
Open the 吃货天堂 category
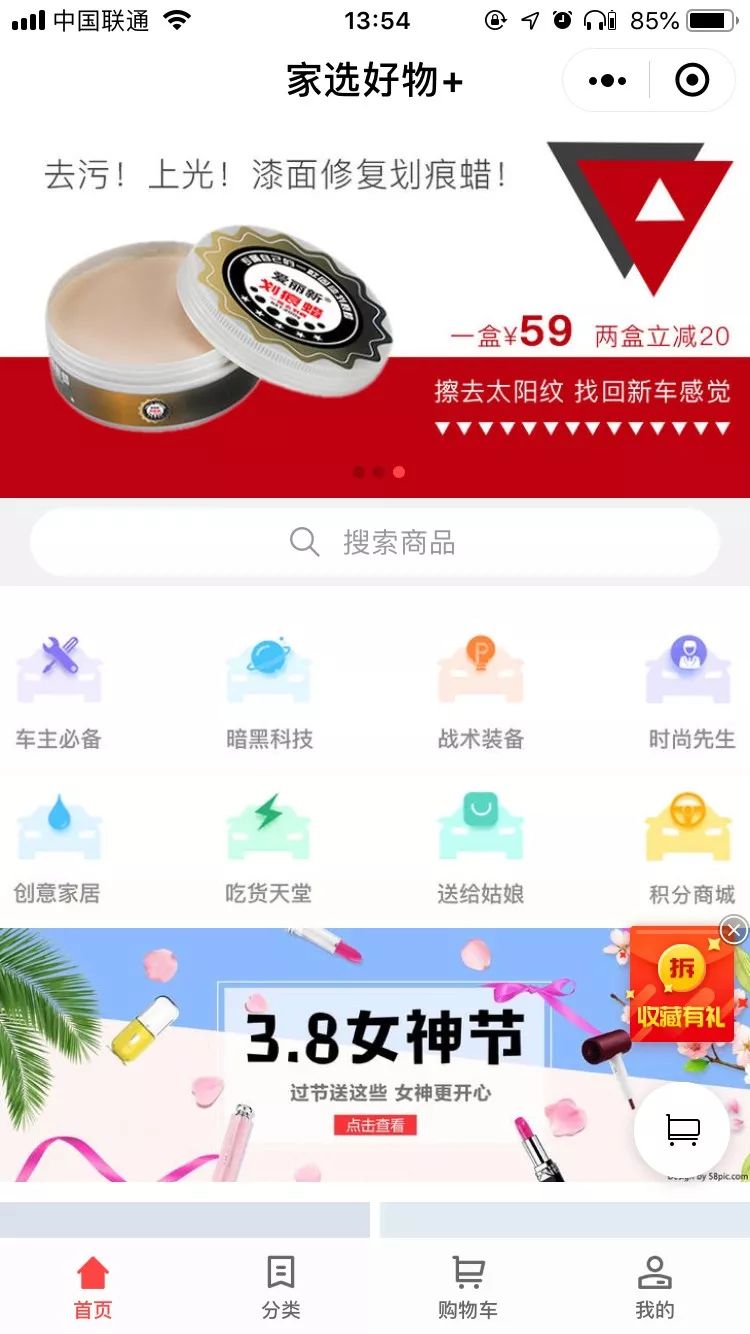pyautogui.click(x=269, y=845)
